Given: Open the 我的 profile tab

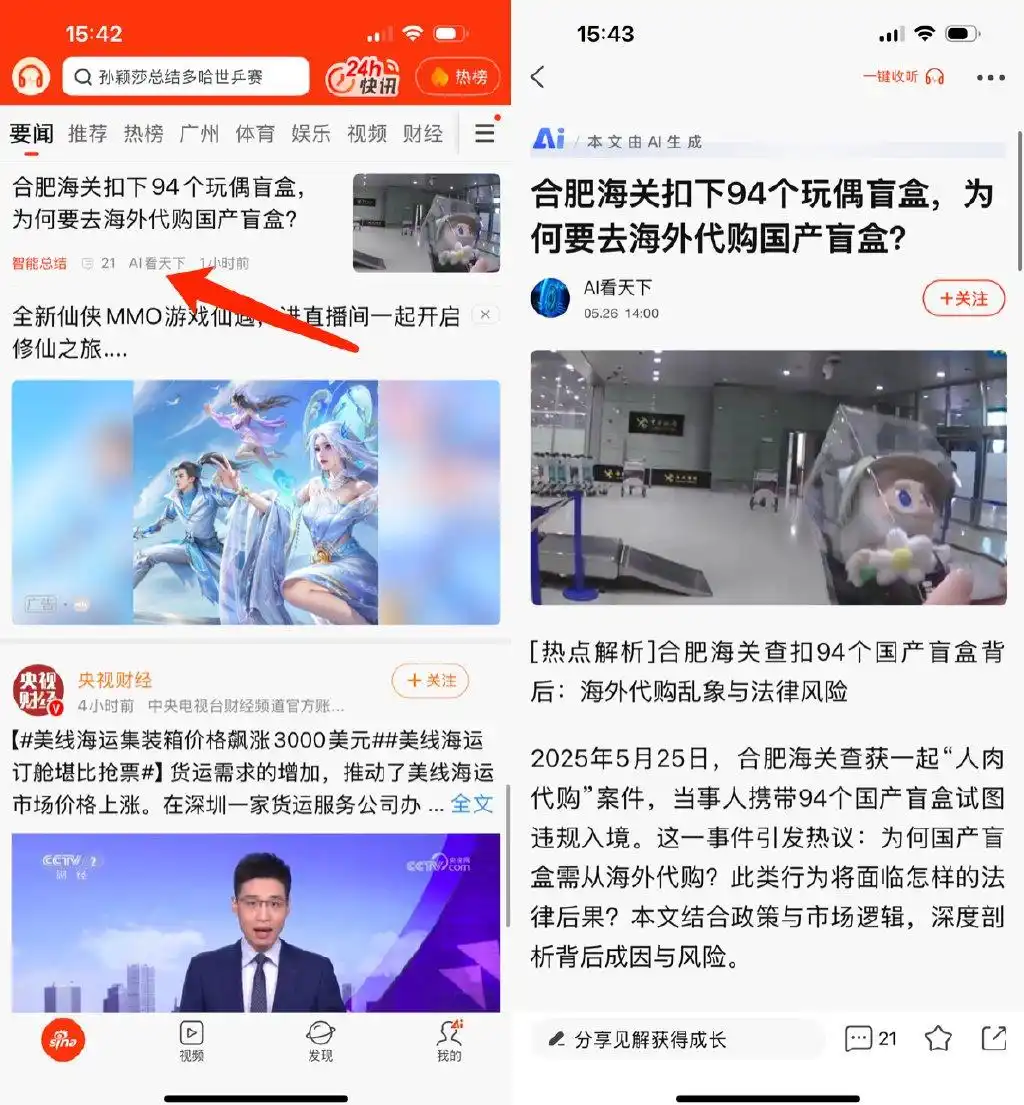Looking at the screenshot, I should (x=450, y=1041).
